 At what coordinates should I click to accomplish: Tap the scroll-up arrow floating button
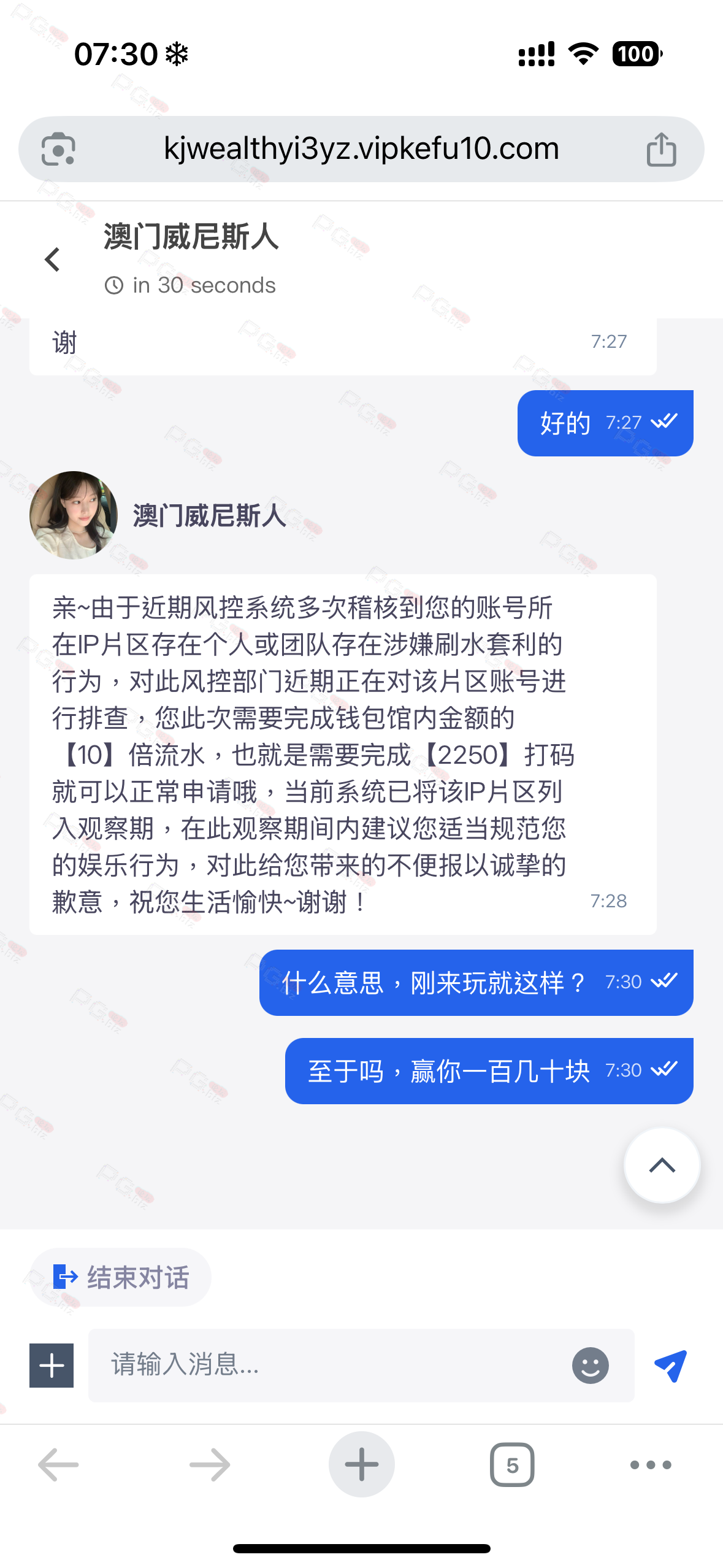click(x=662, y=1164)
